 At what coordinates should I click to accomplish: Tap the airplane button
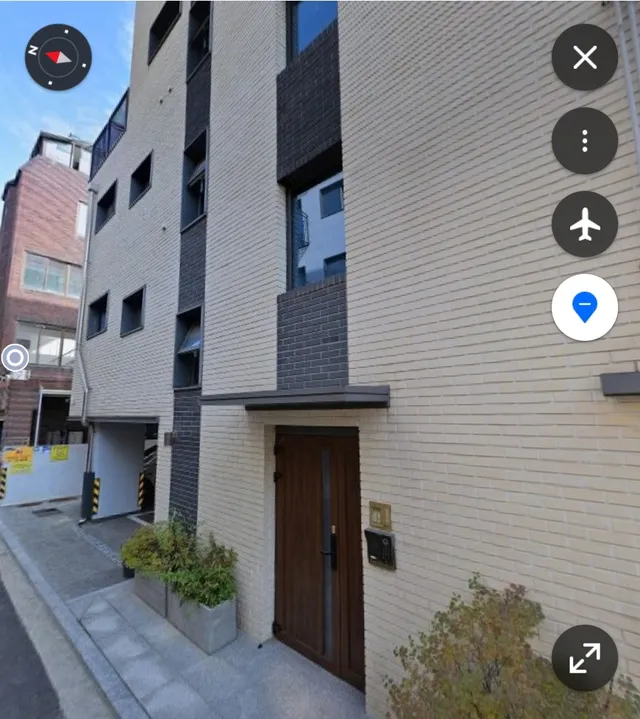click(x=585, y=224)
